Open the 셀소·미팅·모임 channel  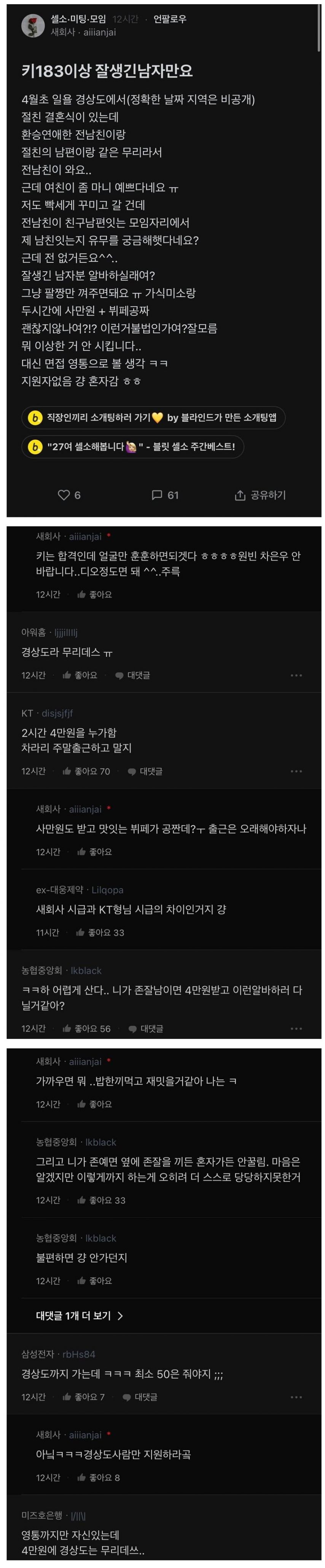pos(78,19)
